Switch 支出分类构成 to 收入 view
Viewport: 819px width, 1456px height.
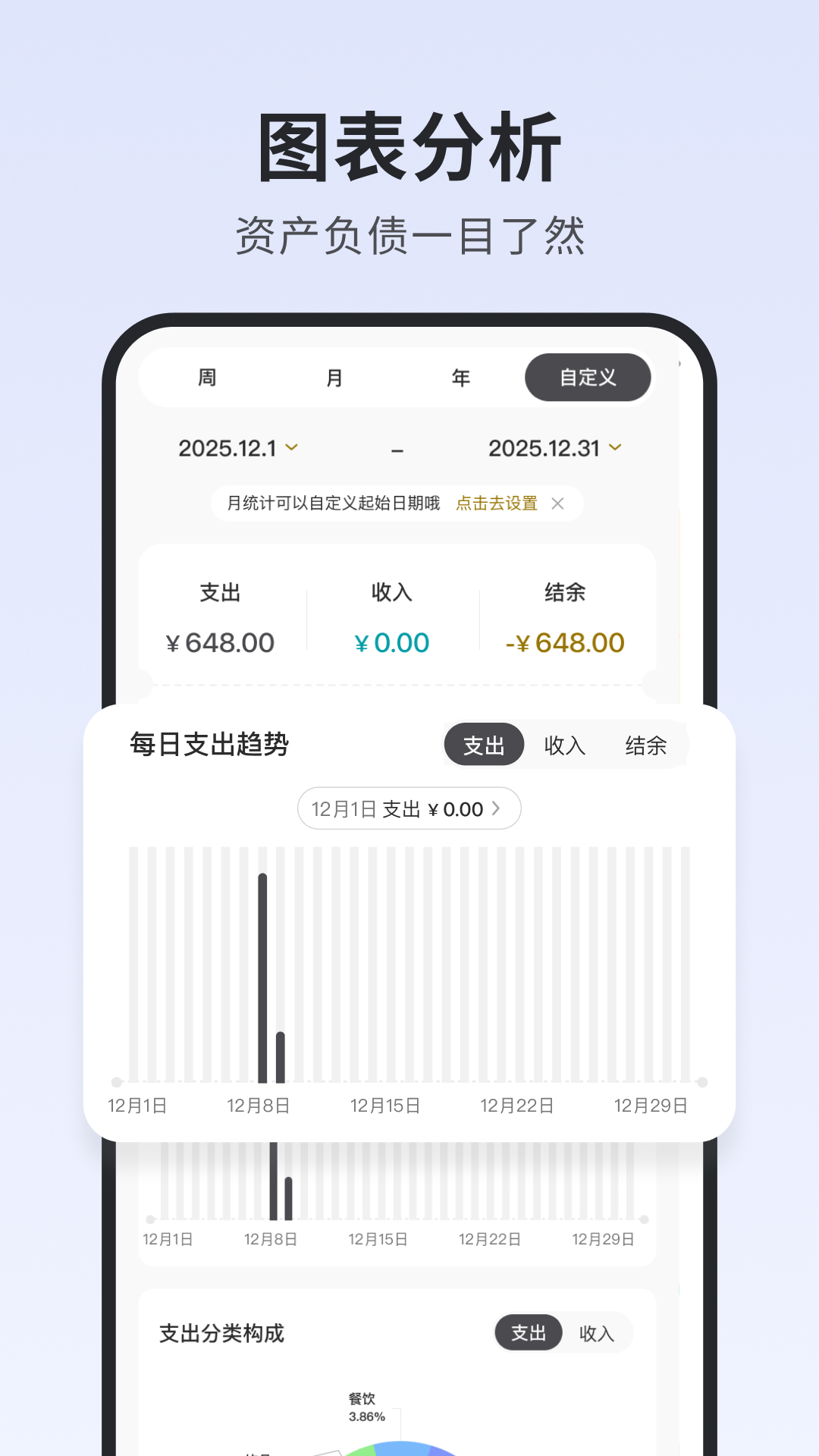tap(598, 1333)
